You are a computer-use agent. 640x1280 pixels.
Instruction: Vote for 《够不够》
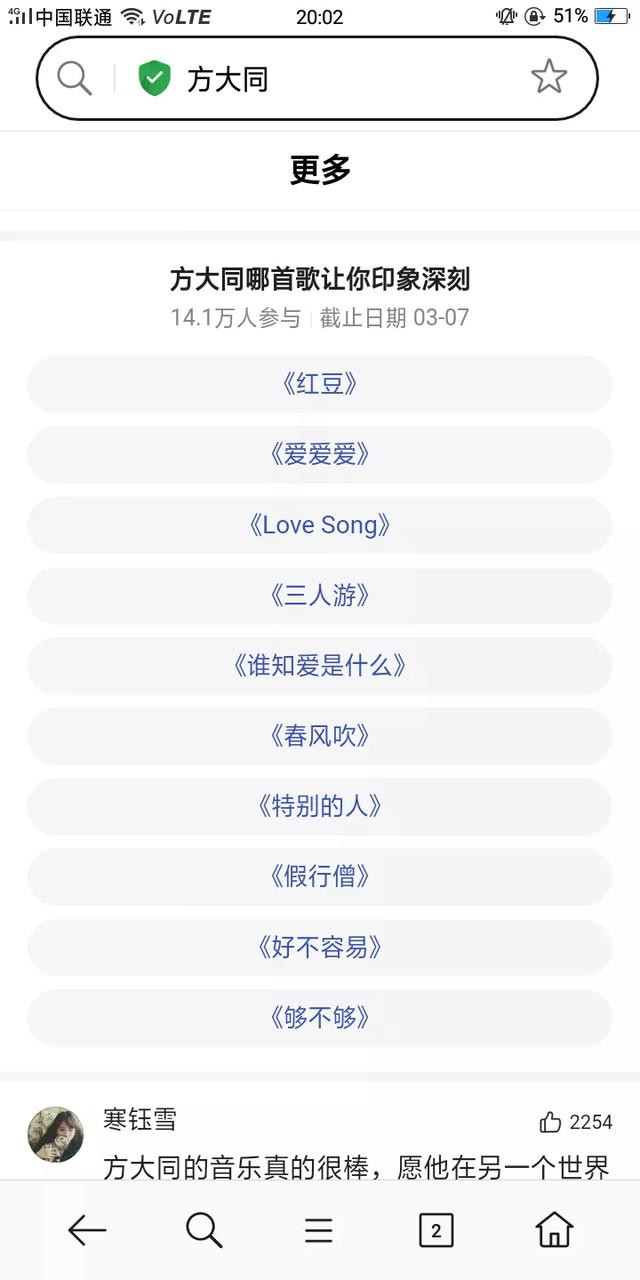(320, 1018)
